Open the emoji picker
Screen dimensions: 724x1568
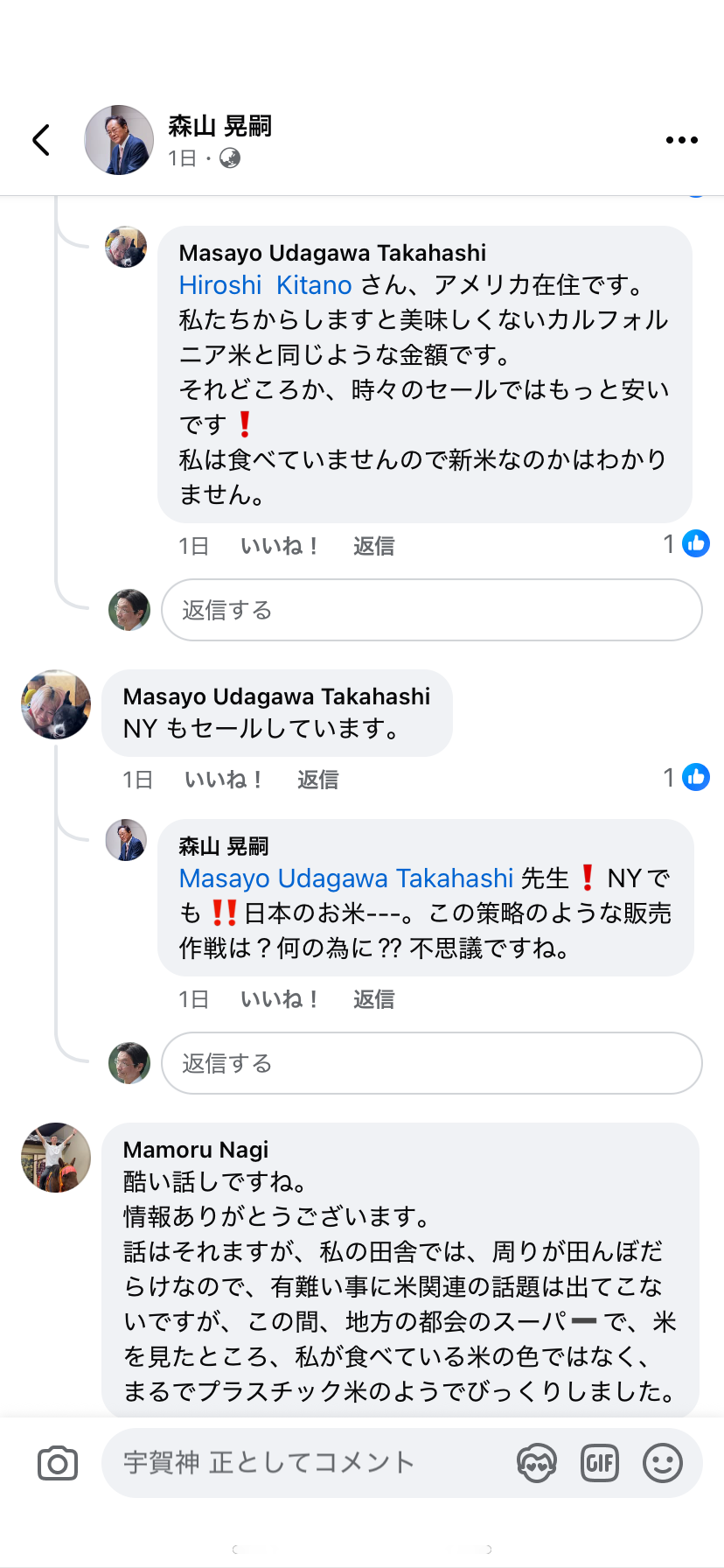click(x=663, y=1463)
